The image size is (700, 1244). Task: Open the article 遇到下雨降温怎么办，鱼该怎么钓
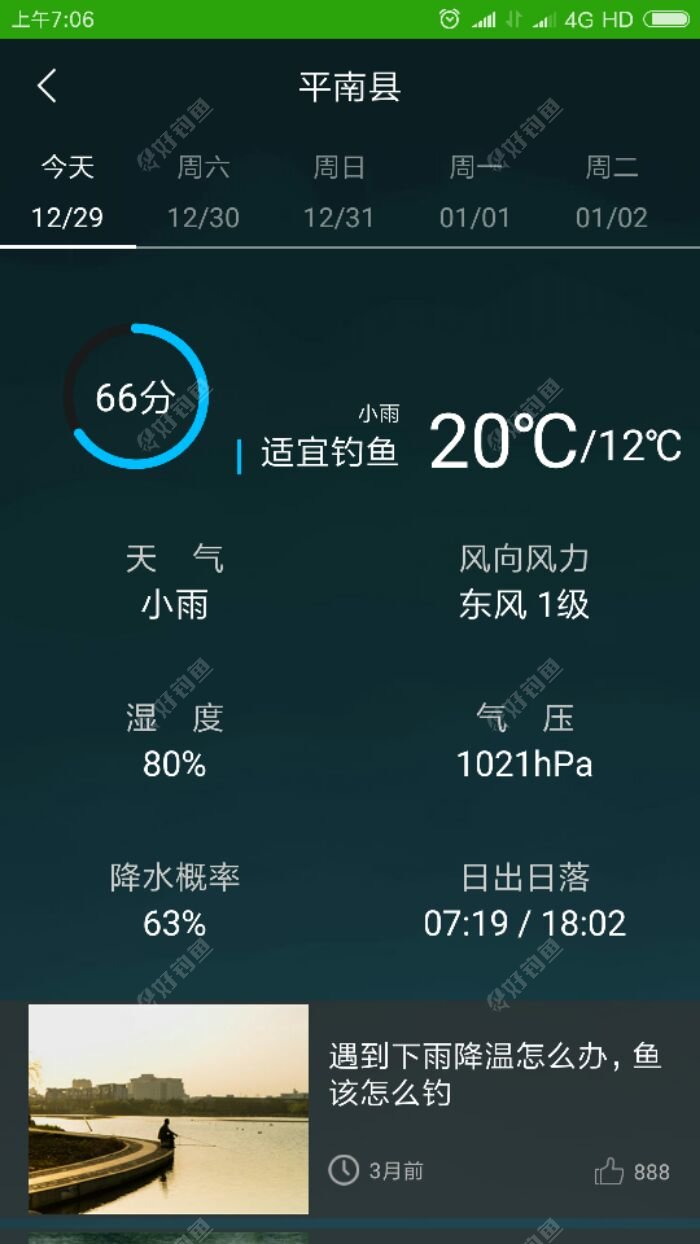[x=494, y=1074]
